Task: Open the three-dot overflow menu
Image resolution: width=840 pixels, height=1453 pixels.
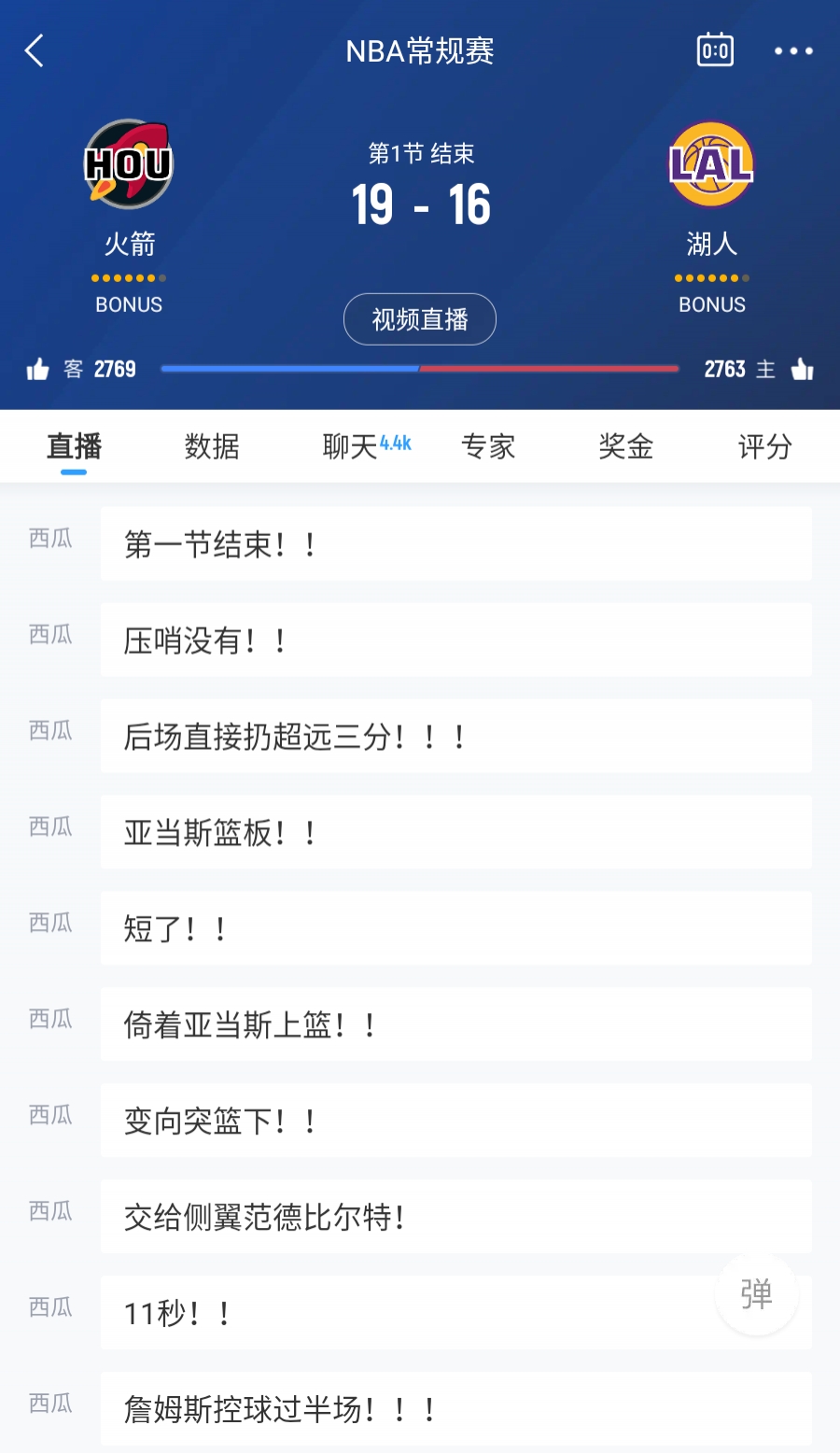Action: coord(793,50)
